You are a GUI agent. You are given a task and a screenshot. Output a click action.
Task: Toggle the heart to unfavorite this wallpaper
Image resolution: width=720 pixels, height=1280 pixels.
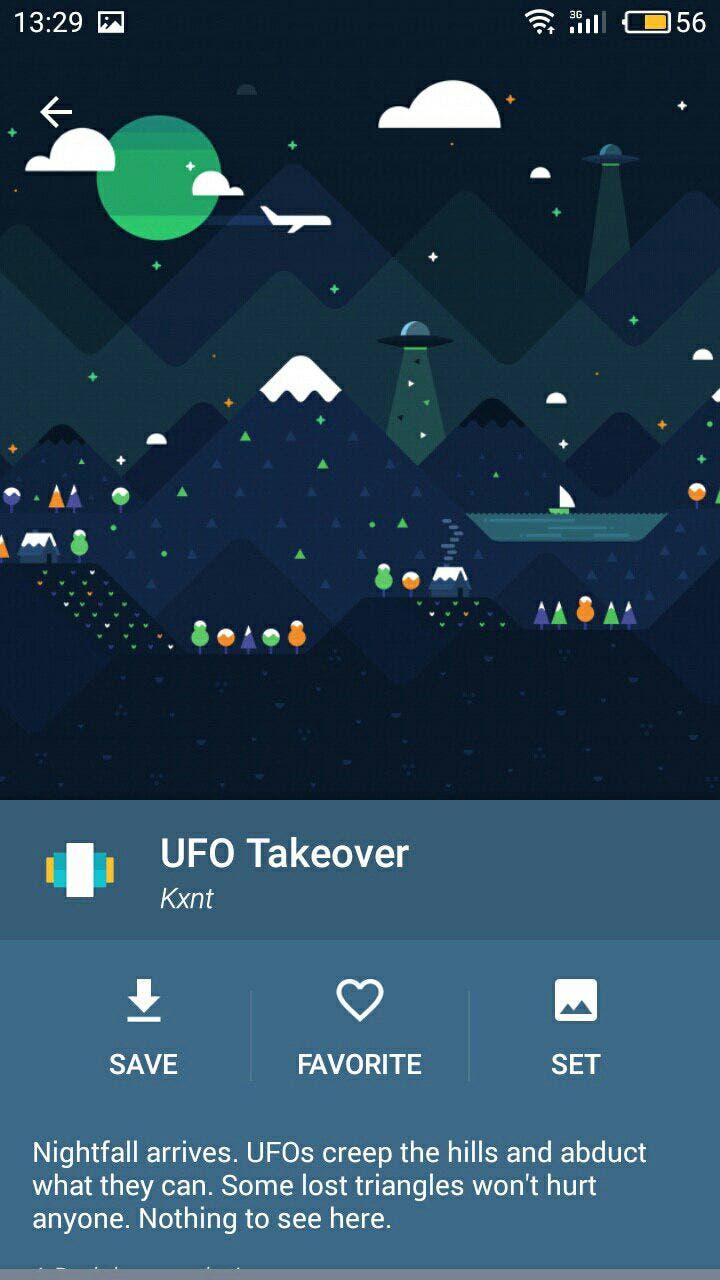click(x=359, y=998)
